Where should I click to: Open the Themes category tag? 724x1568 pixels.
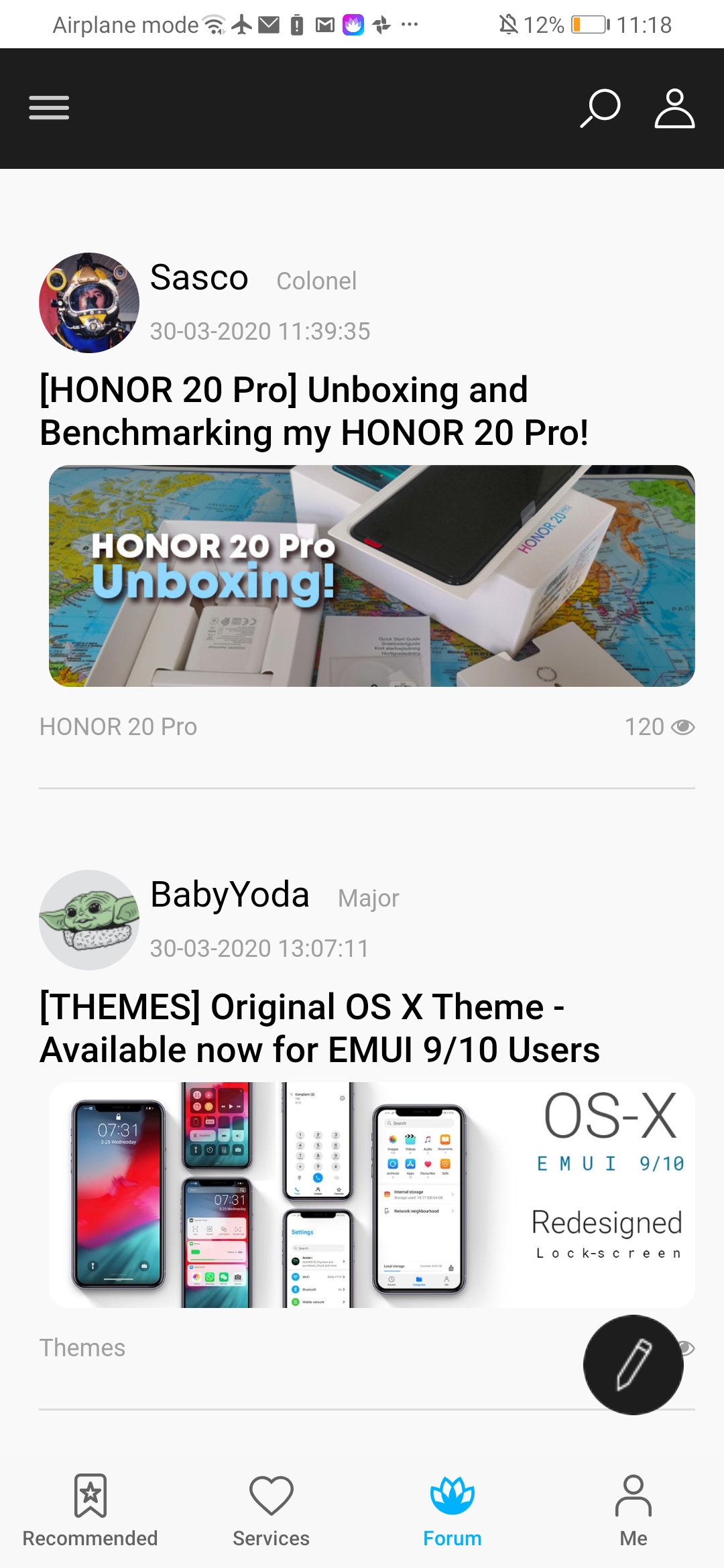point(82,1348)
